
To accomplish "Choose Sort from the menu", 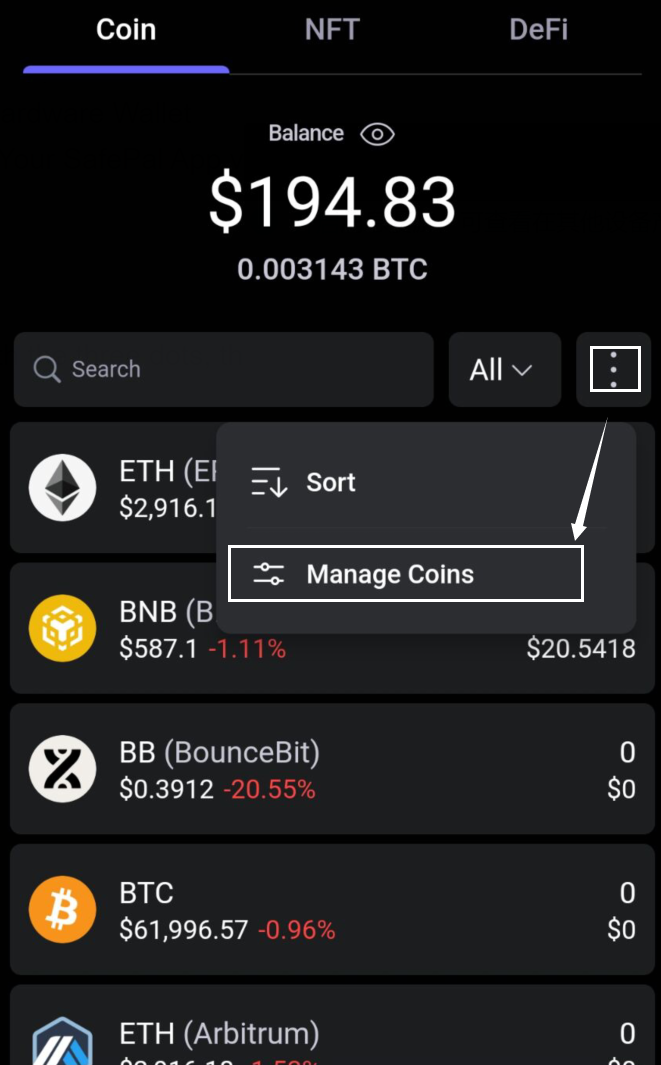I will [330, 483].
